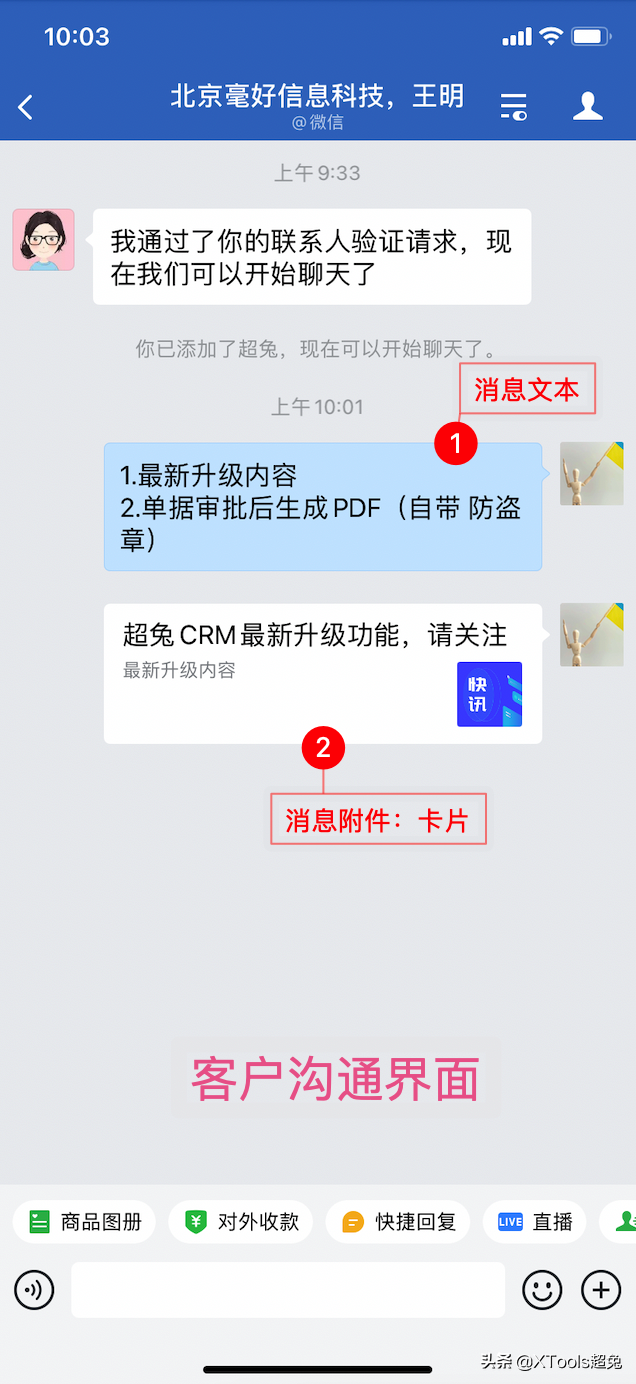
Task: Start 直播 from the shortcut chip
Action: (x=535, y=1221)
